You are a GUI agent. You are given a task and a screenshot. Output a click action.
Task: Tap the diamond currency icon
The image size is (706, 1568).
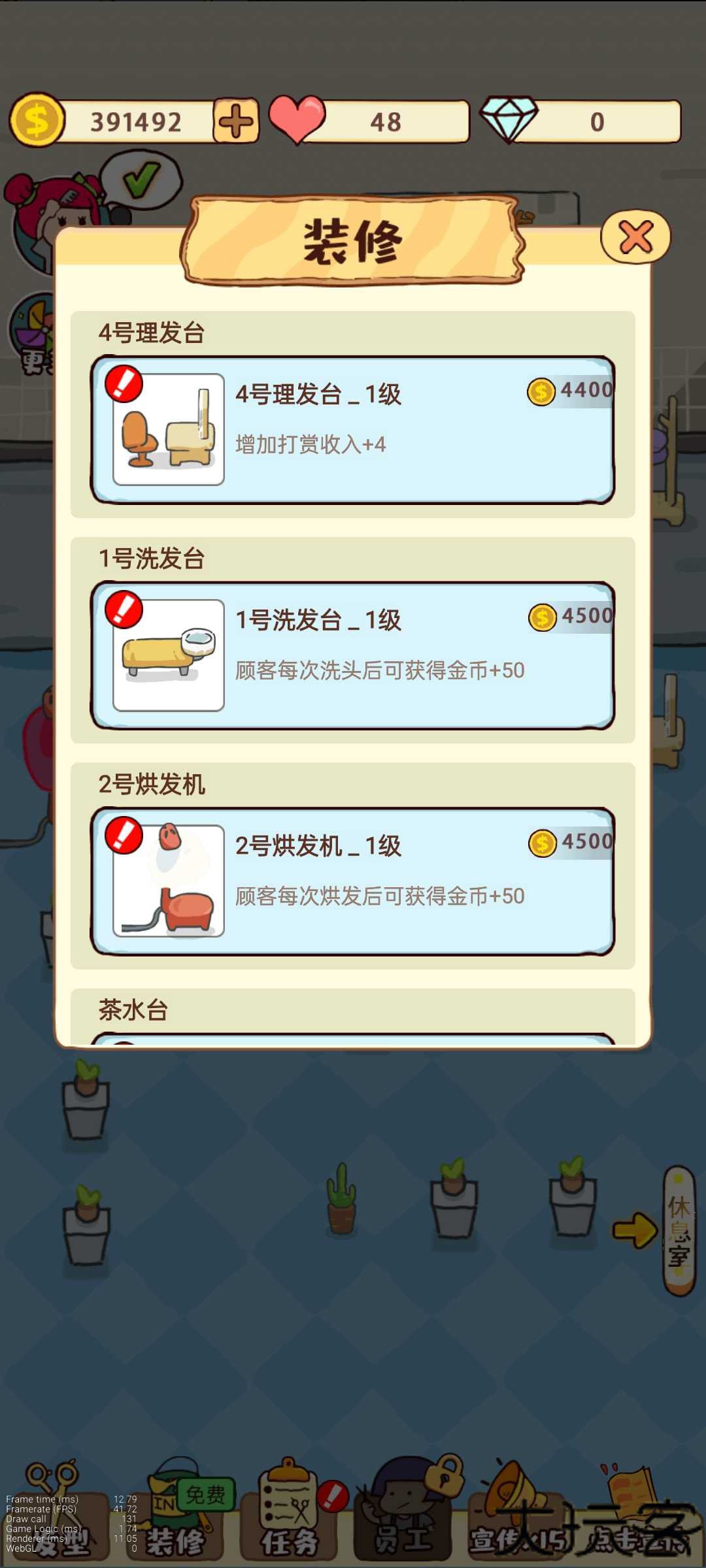[x=509, y=121]
